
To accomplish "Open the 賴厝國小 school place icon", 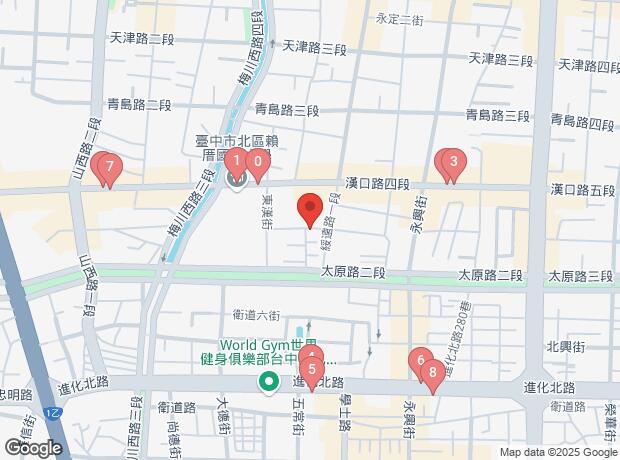I will coord(237,181).
